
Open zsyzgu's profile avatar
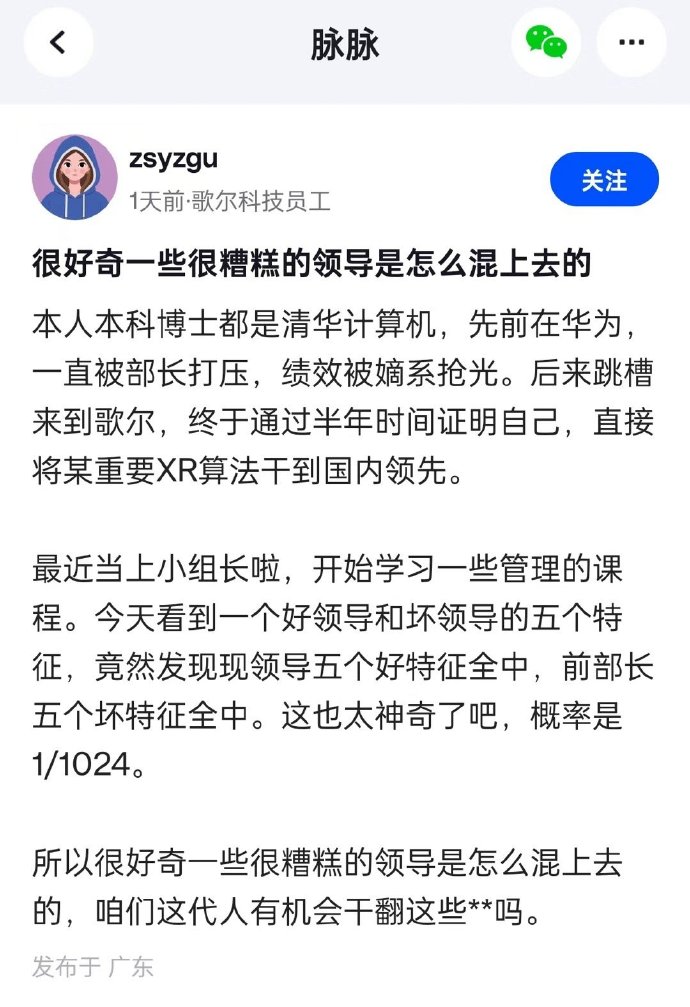(x=75, y=177)
